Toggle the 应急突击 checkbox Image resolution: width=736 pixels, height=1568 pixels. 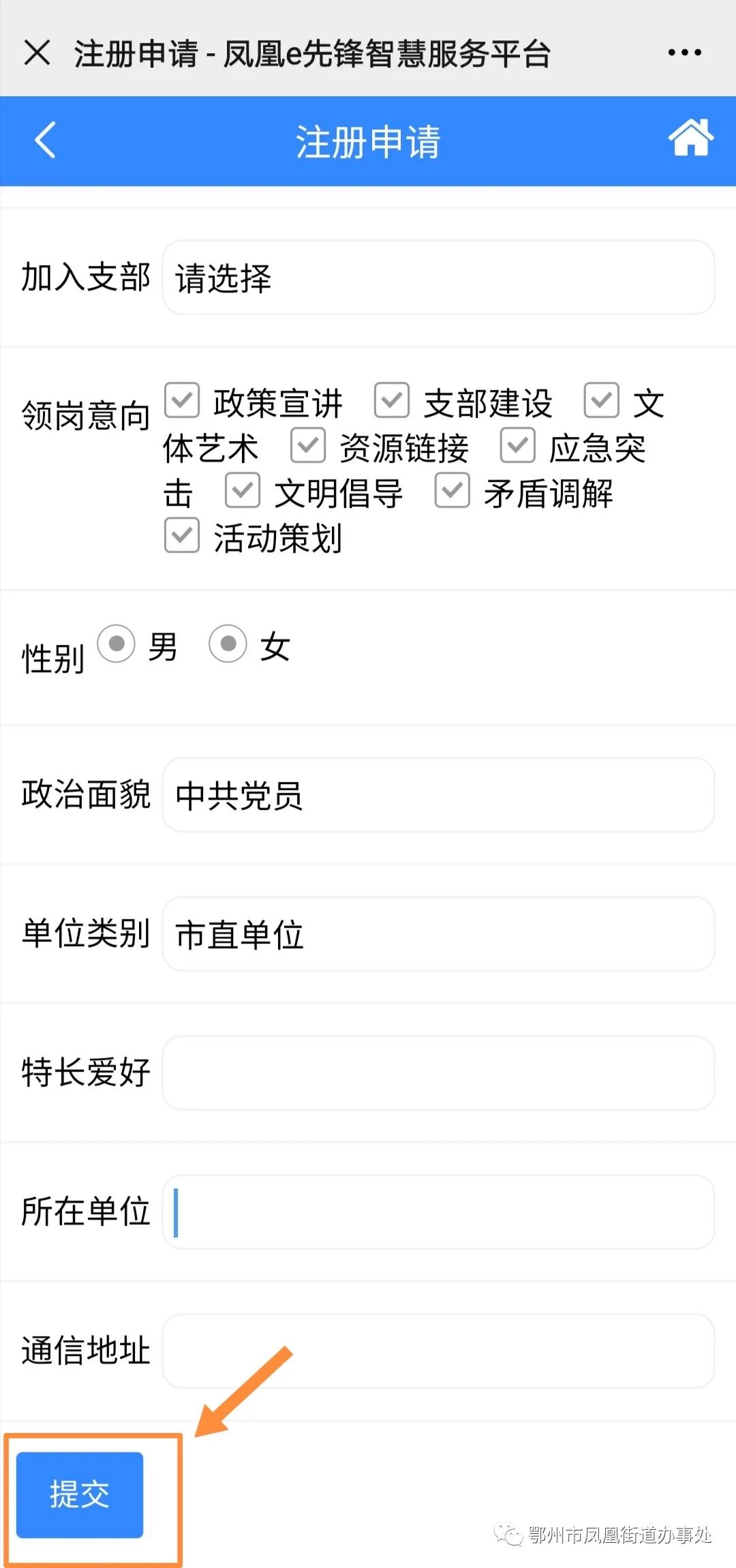tap(518, 446)
